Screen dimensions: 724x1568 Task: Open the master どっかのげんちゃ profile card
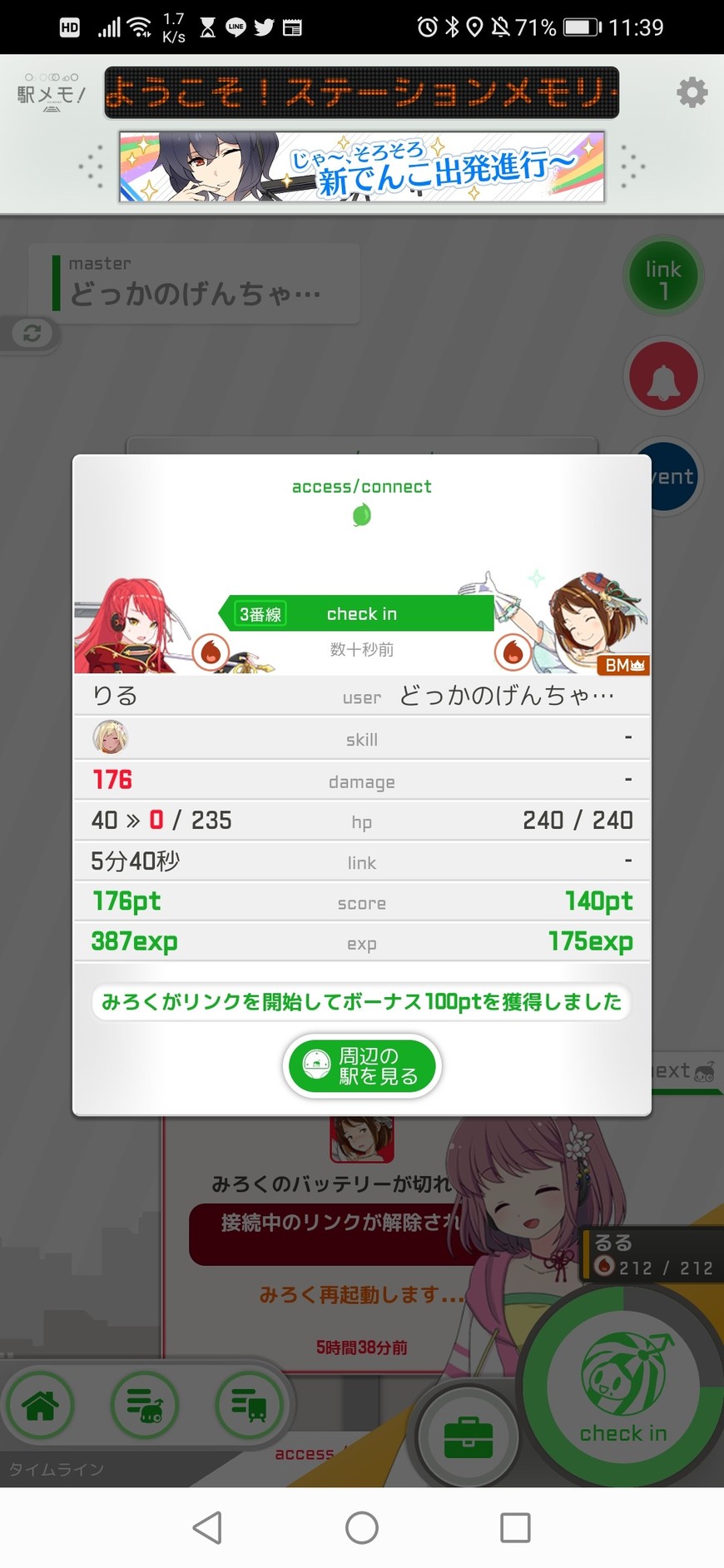194,283
